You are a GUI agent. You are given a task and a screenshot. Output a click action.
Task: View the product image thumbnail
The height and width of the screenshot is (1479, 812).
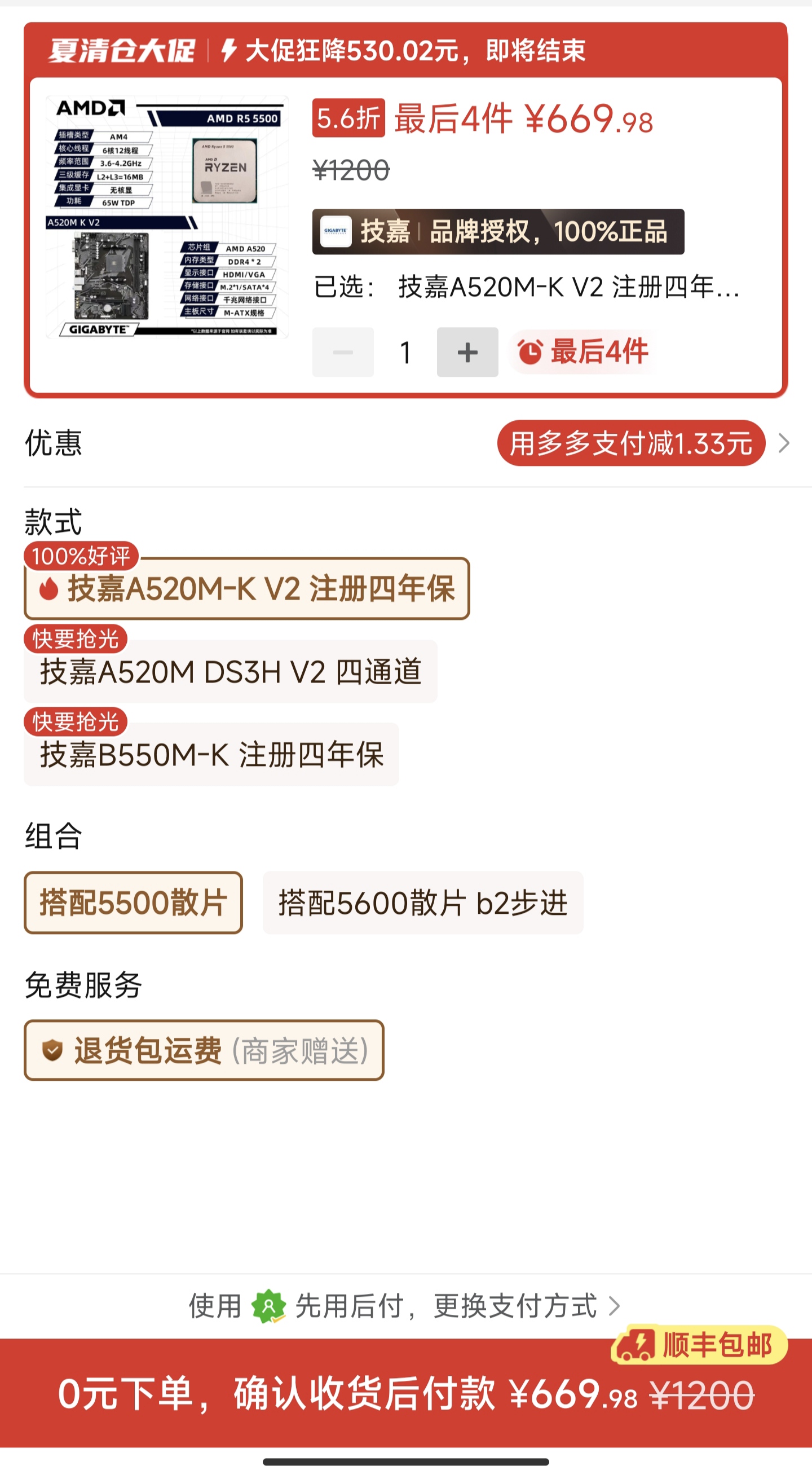[167, 217]
